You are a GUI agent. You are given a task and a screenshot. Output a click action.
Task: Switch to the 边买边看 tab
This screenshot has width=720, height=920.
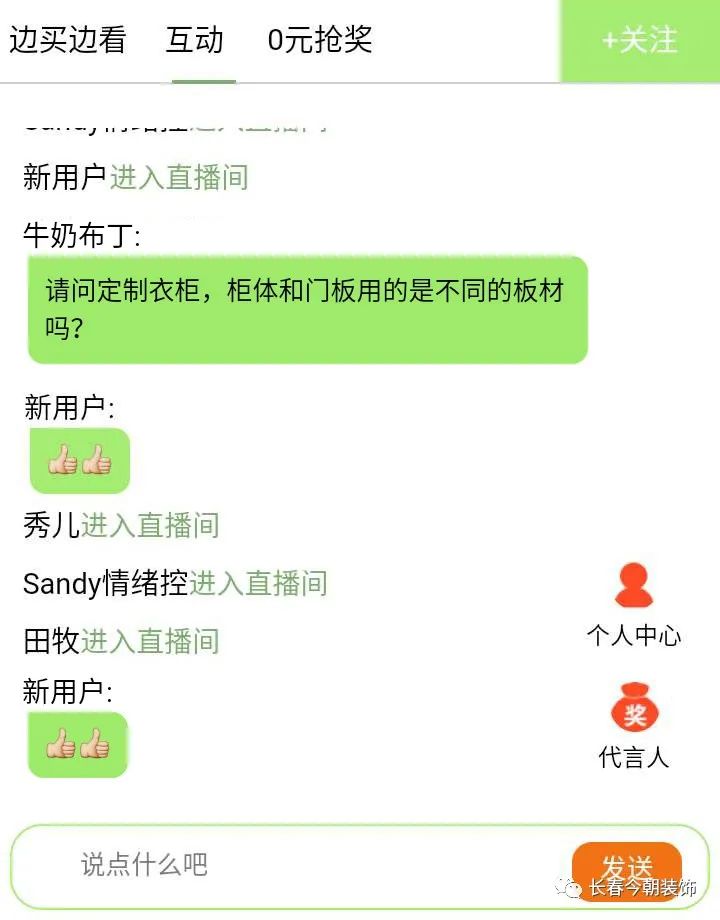(x=68, y=42)
